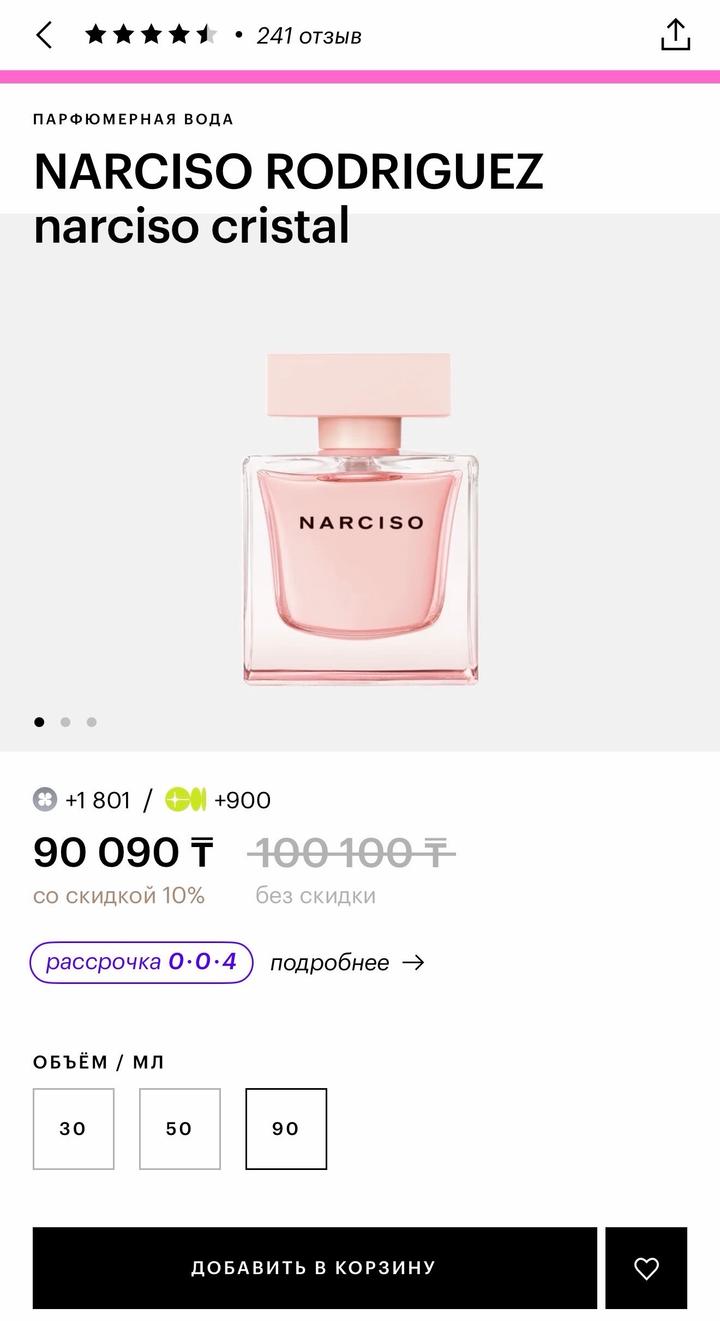The image size is (720, 1321).
Task: Pick the 90 ml volume option
Action: (x=286, y=1129)
